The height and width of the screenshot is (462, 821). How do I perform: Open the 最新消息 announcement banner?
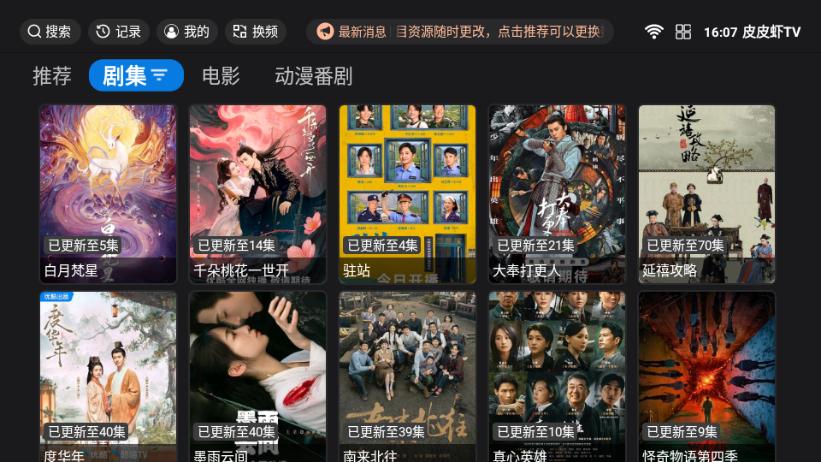pyautogui.click(x=460, y=31)
